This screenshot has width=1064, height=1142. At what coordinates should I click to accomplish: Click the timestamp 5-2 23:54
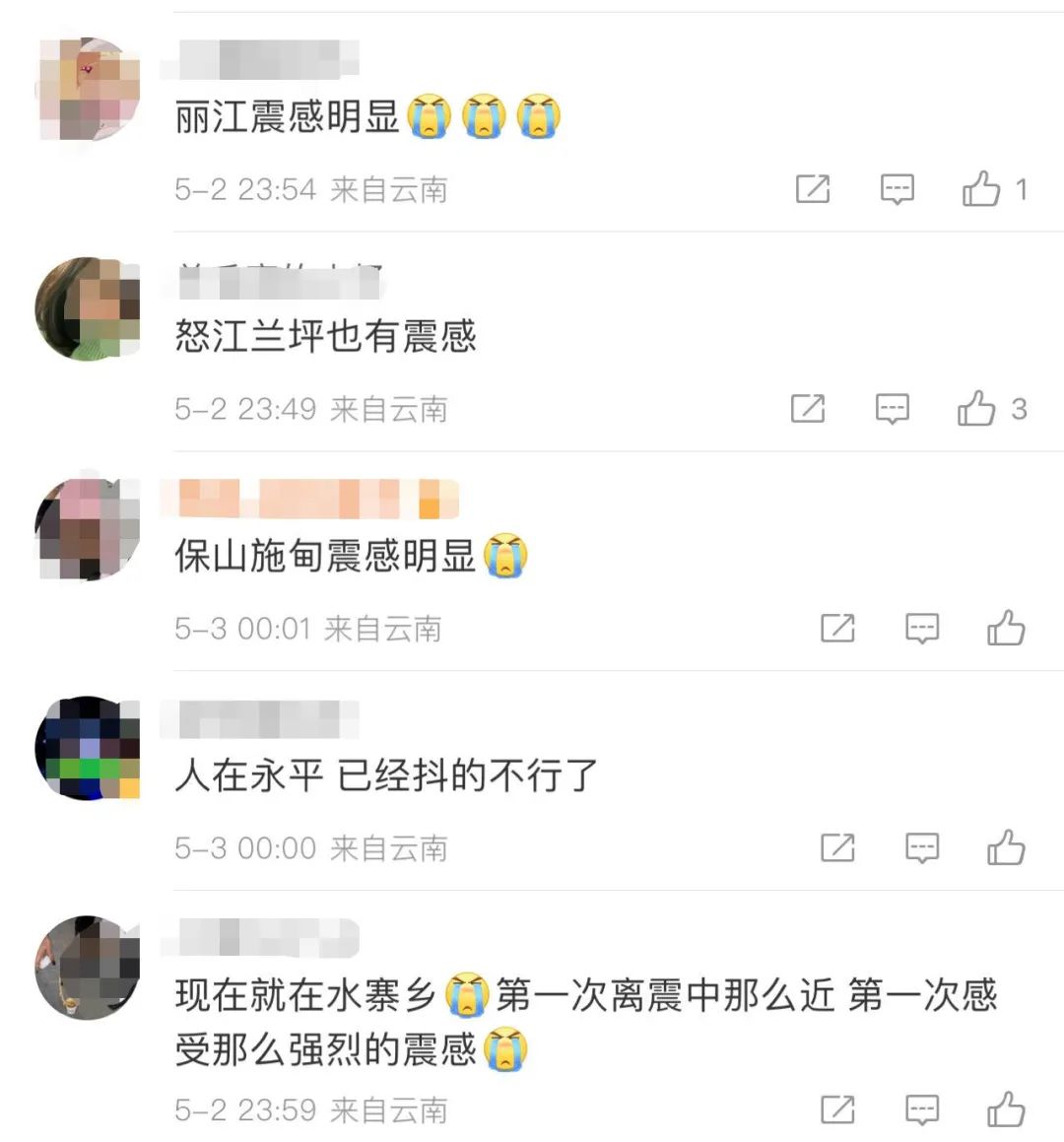(x=244, y=189)
